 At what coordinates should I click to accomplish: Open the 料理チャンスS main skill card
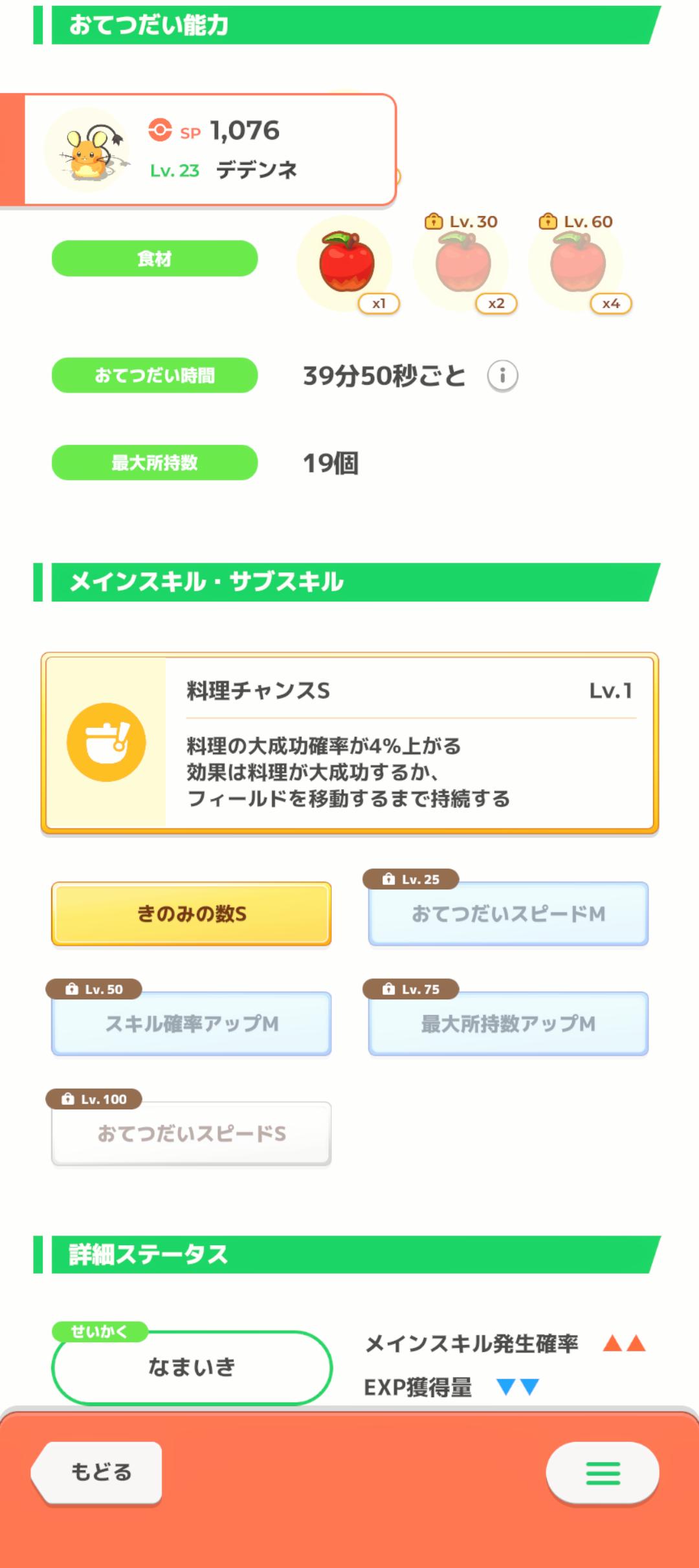[349, 743]
